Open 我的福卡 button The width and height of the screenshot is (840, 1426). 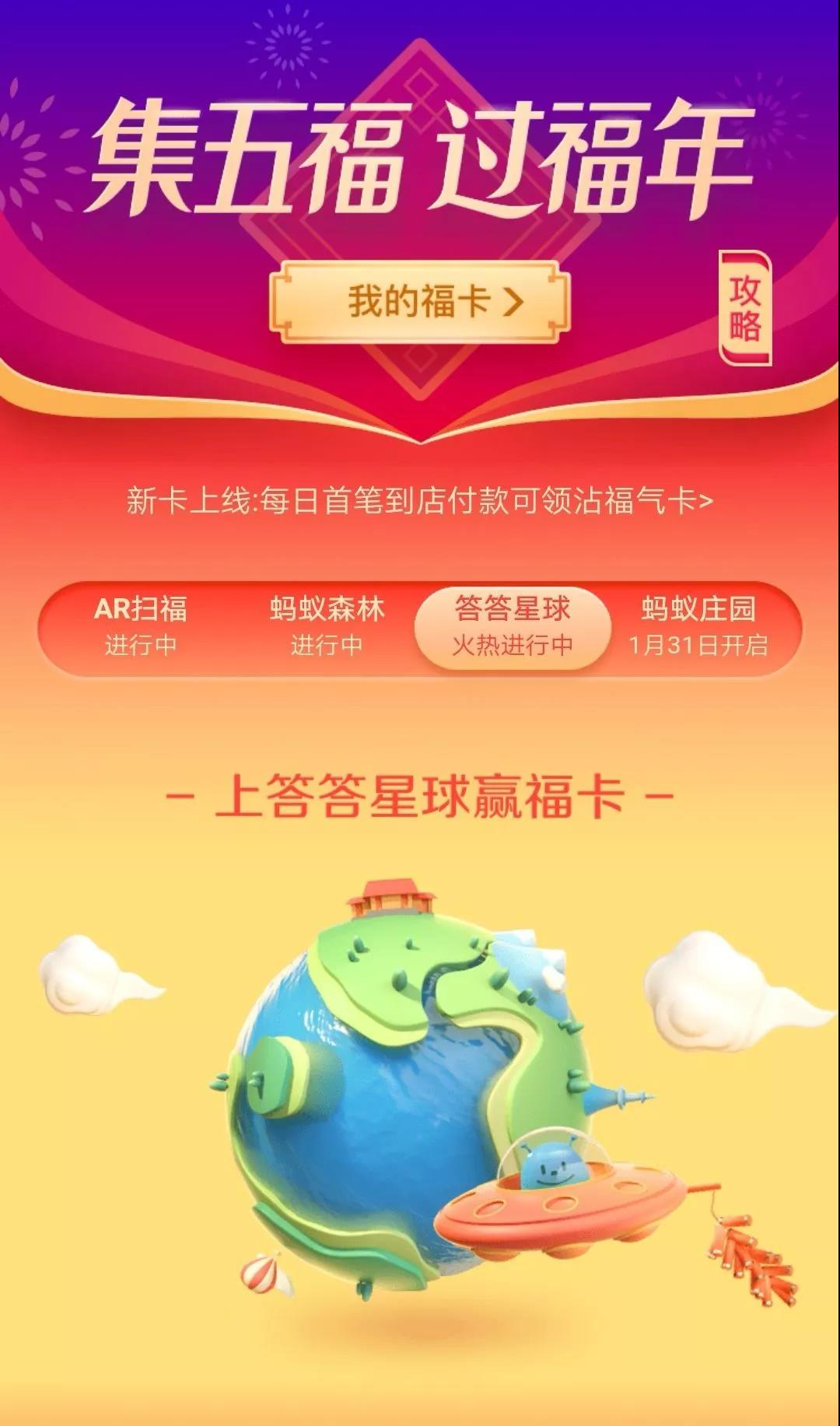[x=420, y=302]
